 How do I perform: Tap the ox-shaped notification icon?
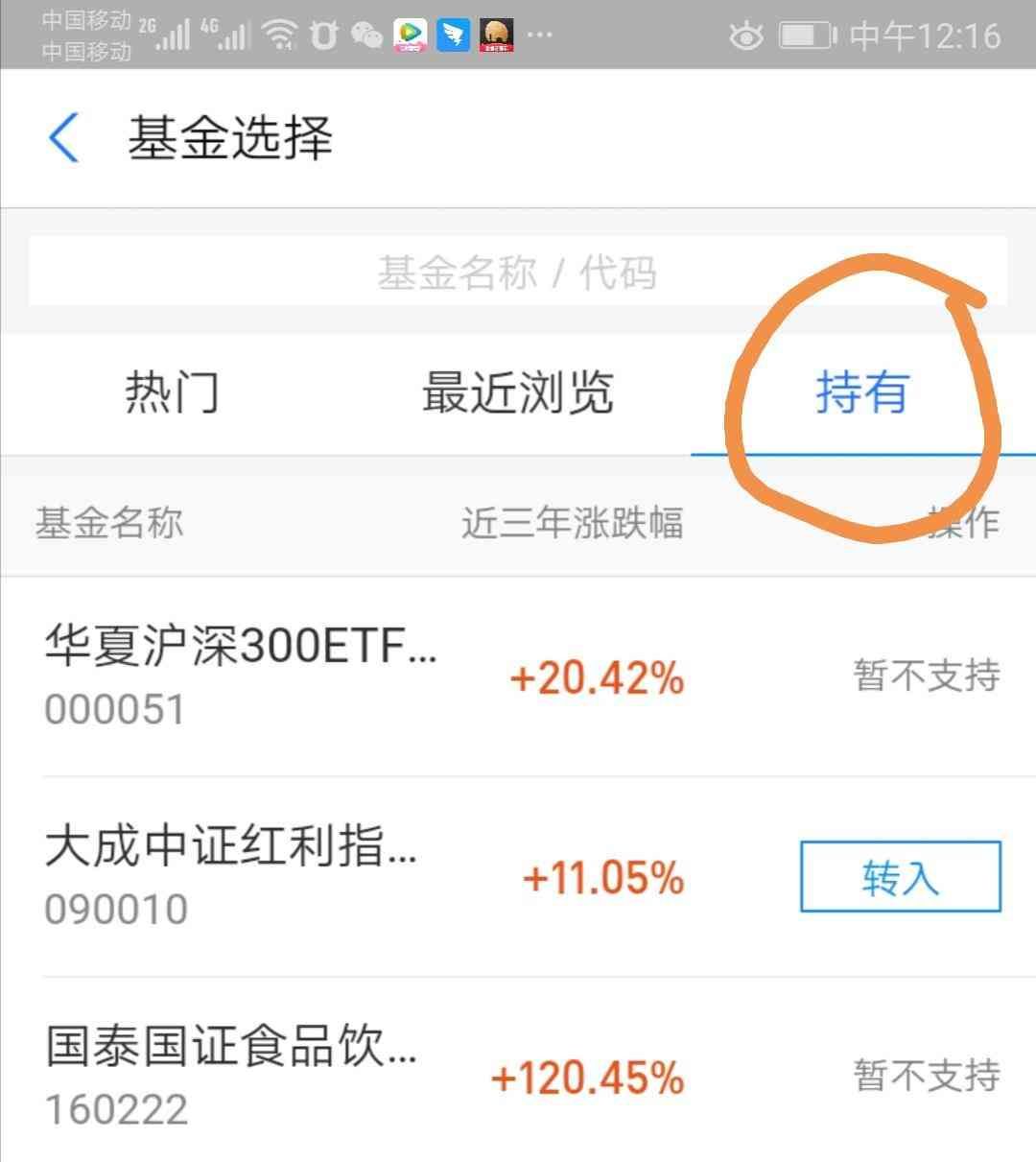(x=321, y=35)
